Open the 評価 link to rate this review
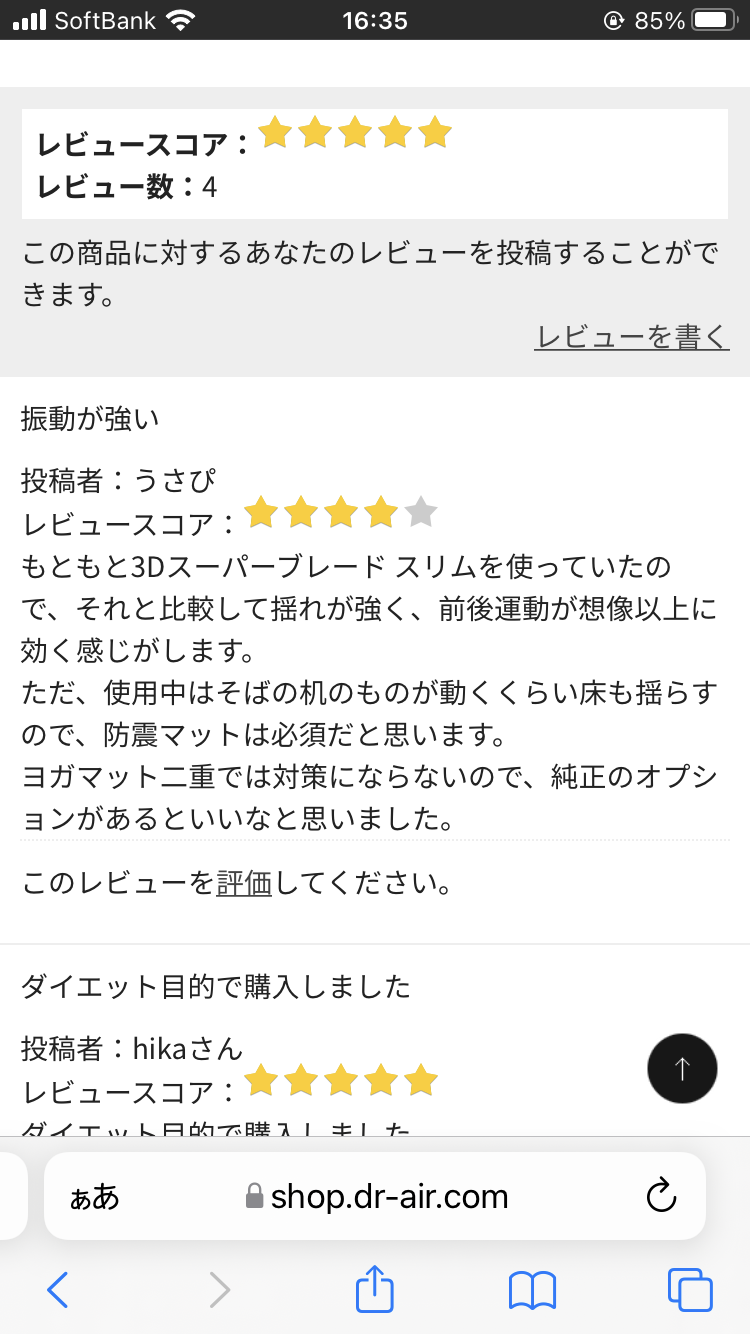The height and width of the screenshot is (1334, 750). (x=244, y=883)
